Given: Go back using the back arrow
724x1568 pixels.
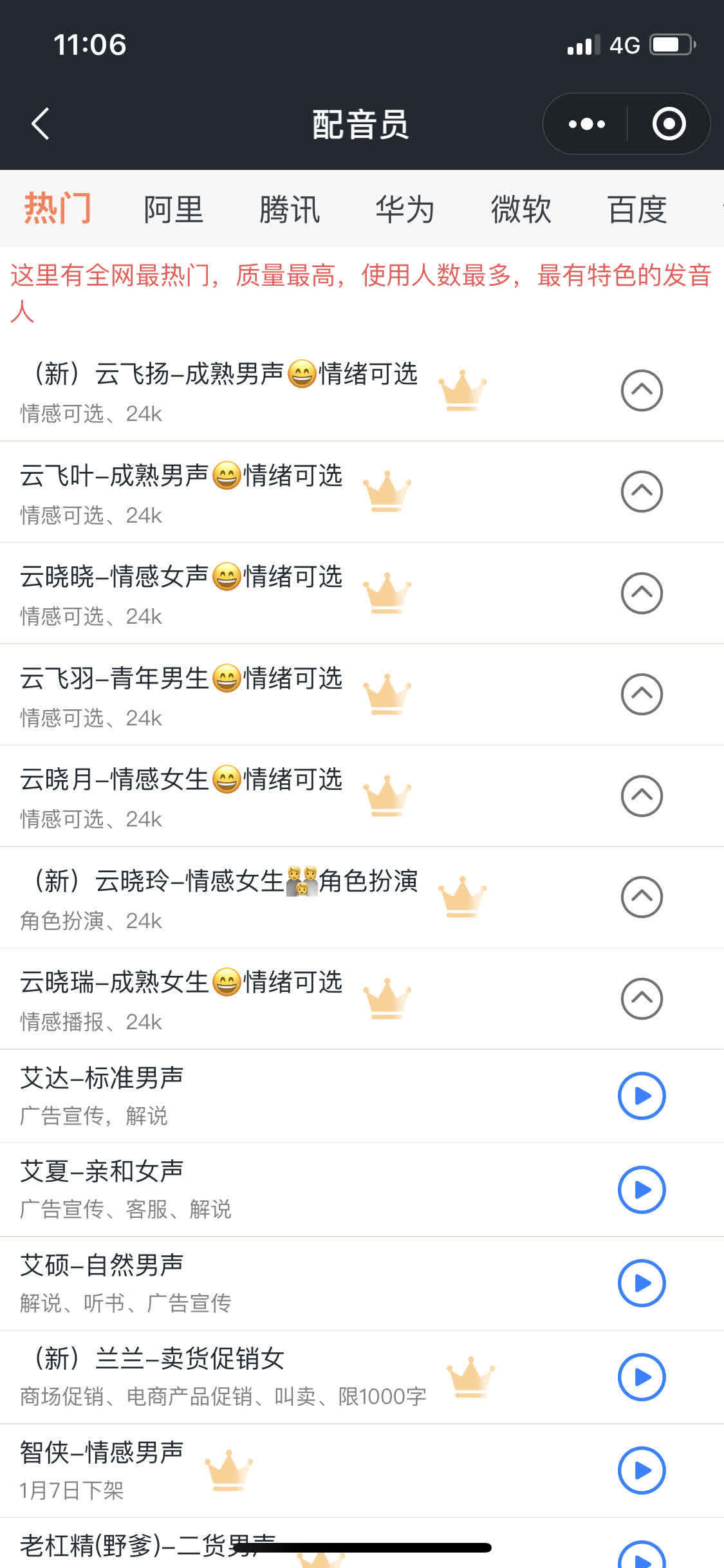Looking at the screenshot, I should coord(40,124).
